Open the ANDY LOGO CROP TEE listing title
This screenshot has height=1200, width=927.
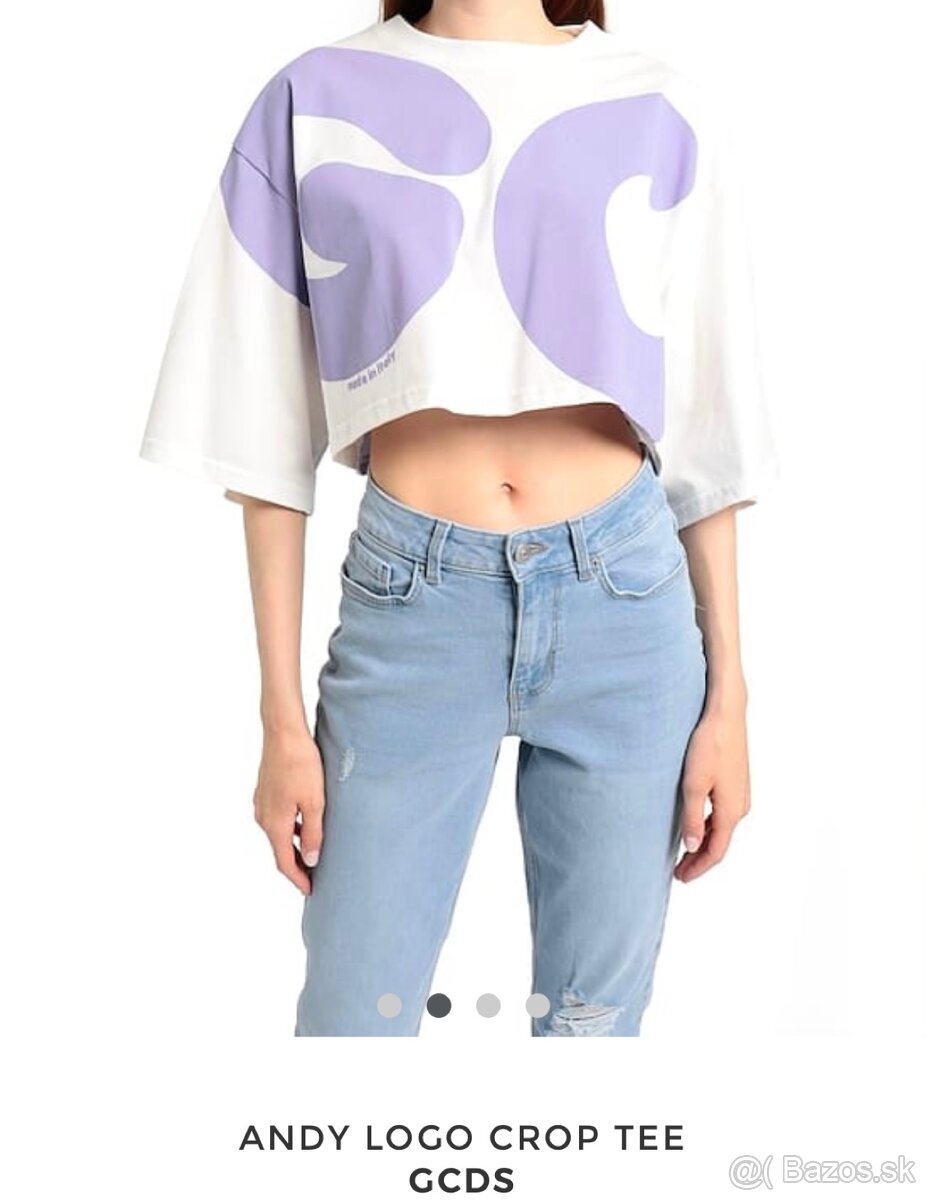463,1135
